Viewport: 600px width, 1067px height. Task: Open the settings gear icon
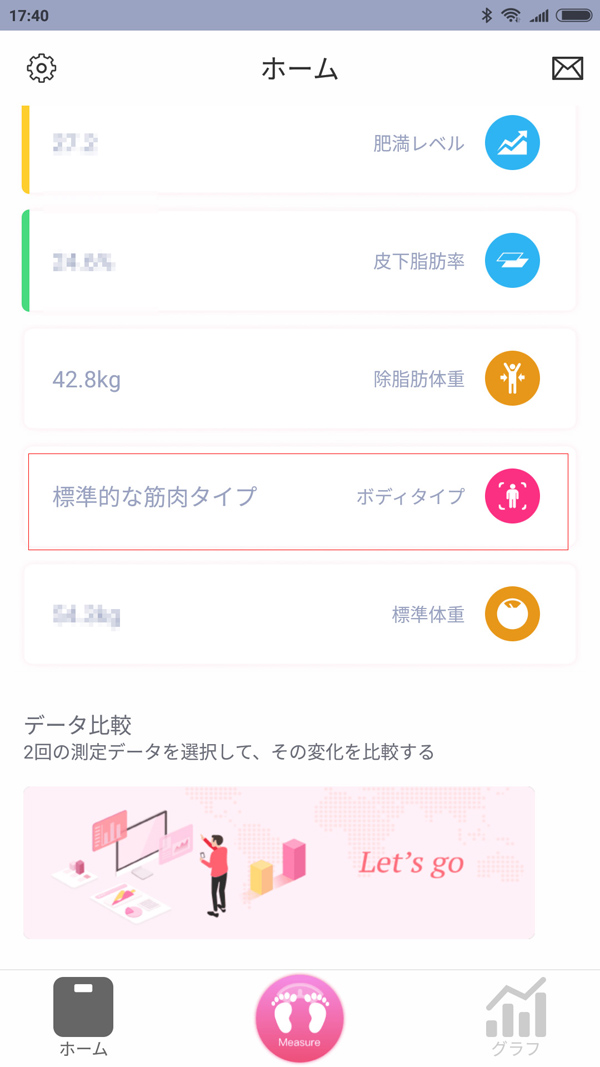click(x=41, y=68)
